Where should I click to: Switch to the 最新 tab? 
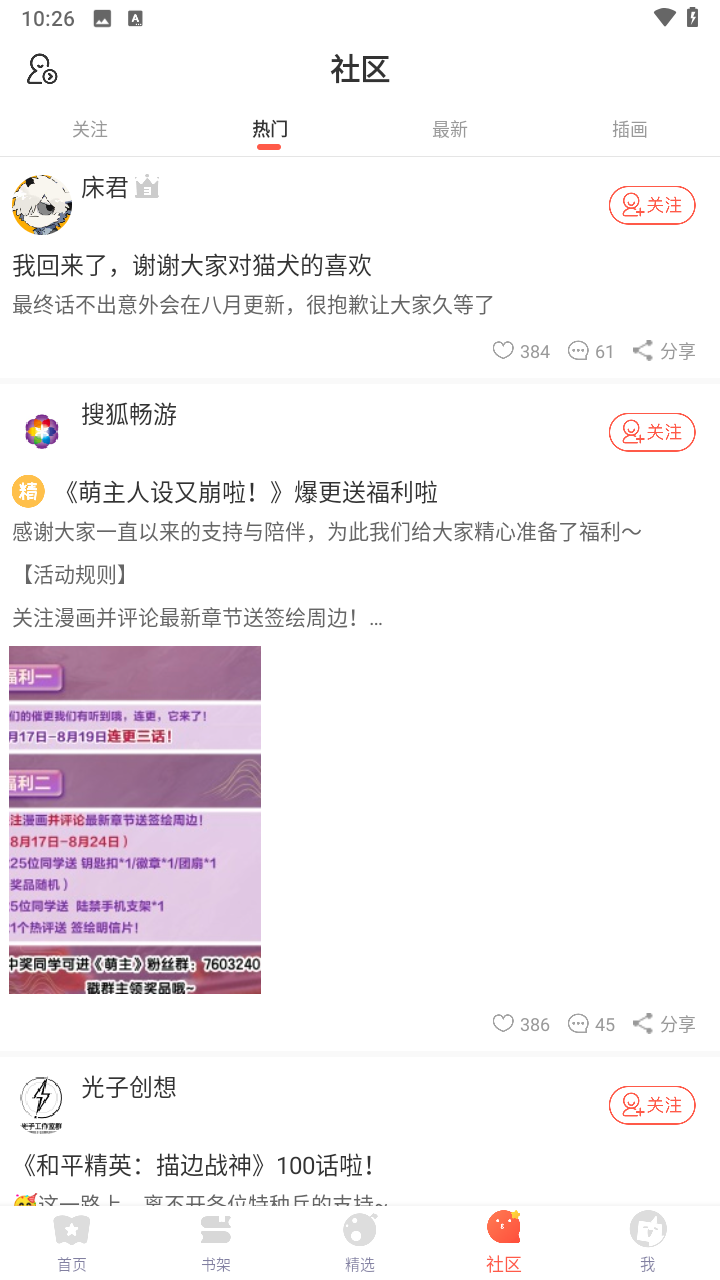point(450,129)
